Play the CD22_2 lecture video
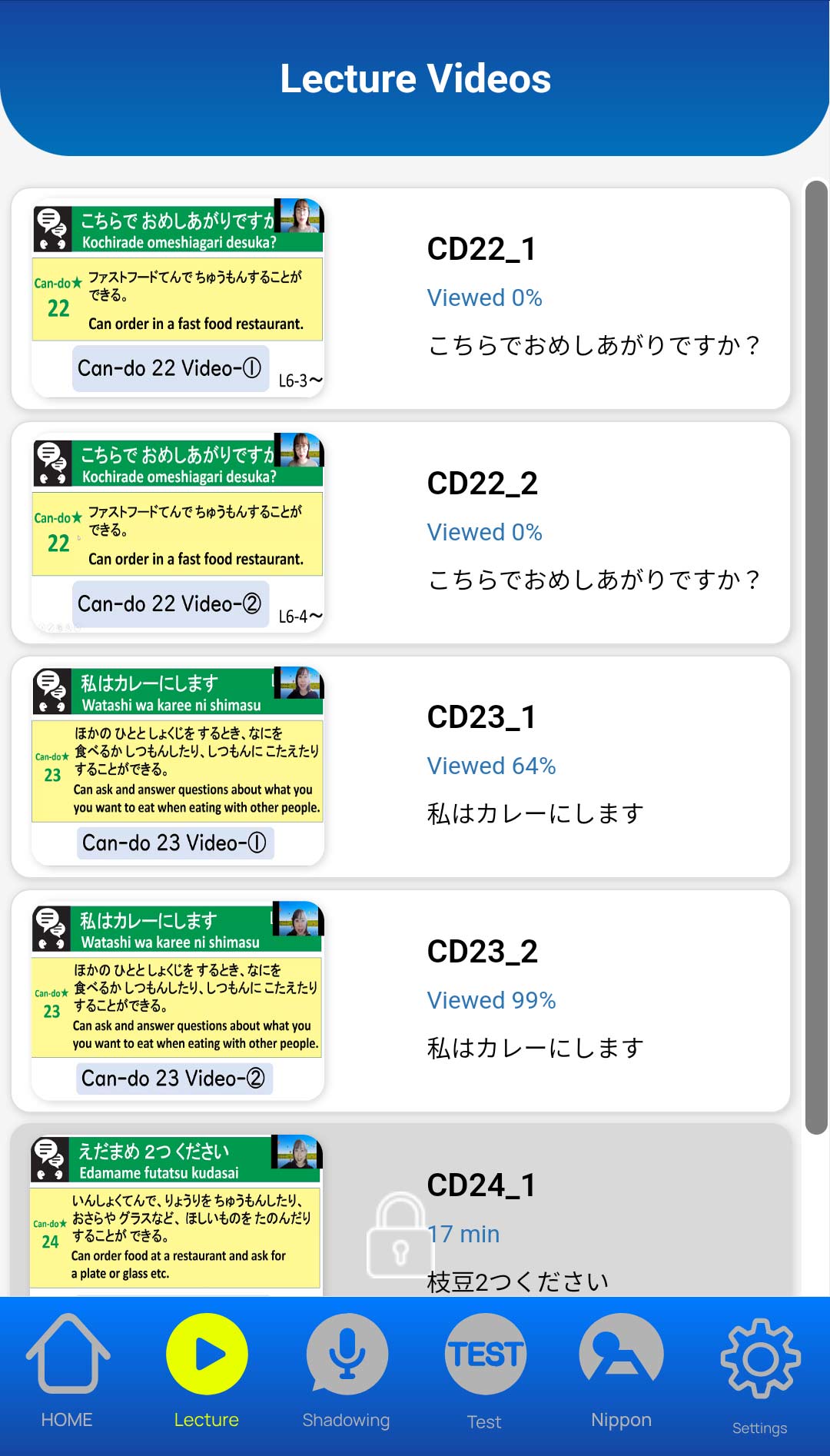830x1456 pixels. [400, 533]
